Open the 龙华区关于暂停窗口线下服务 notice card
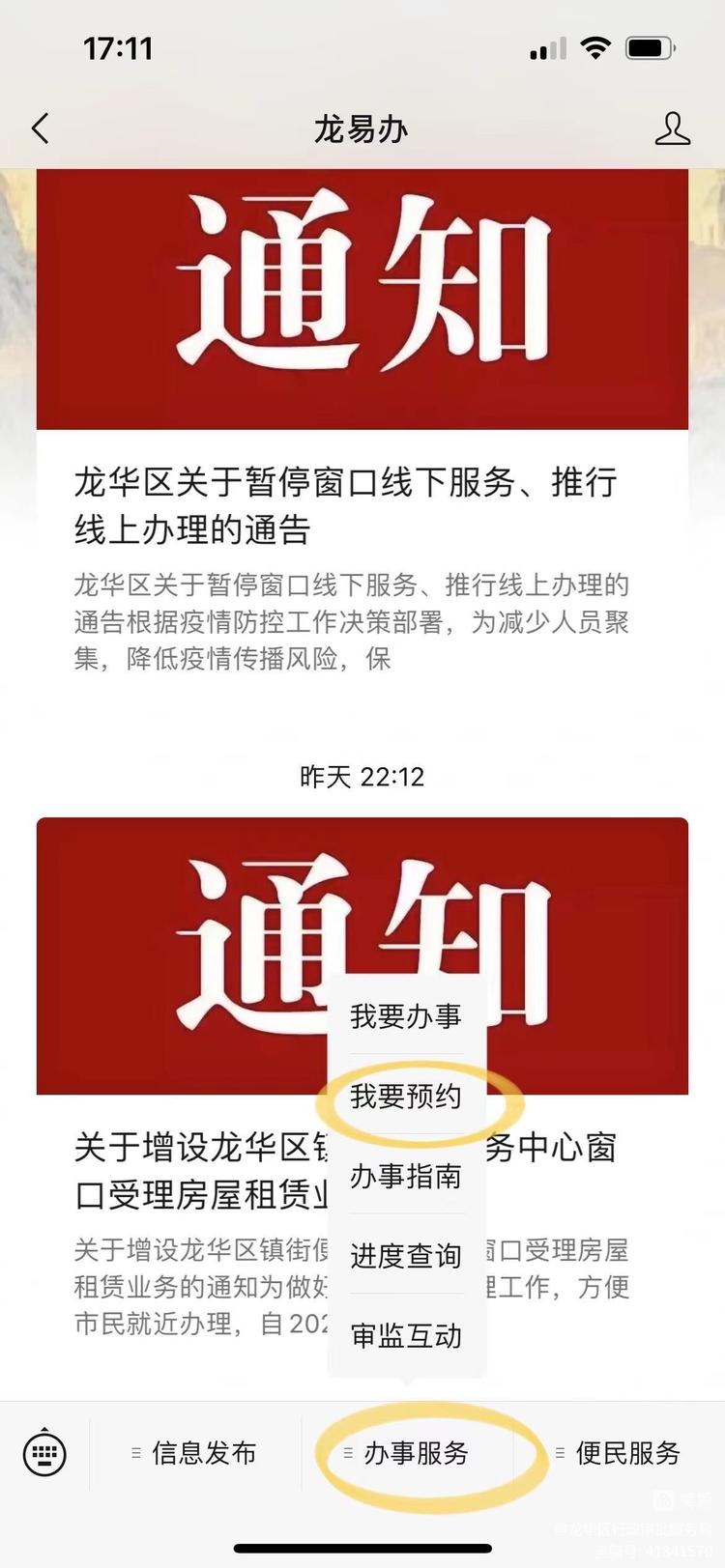The image size is (725, 1568). click(362, 427)
